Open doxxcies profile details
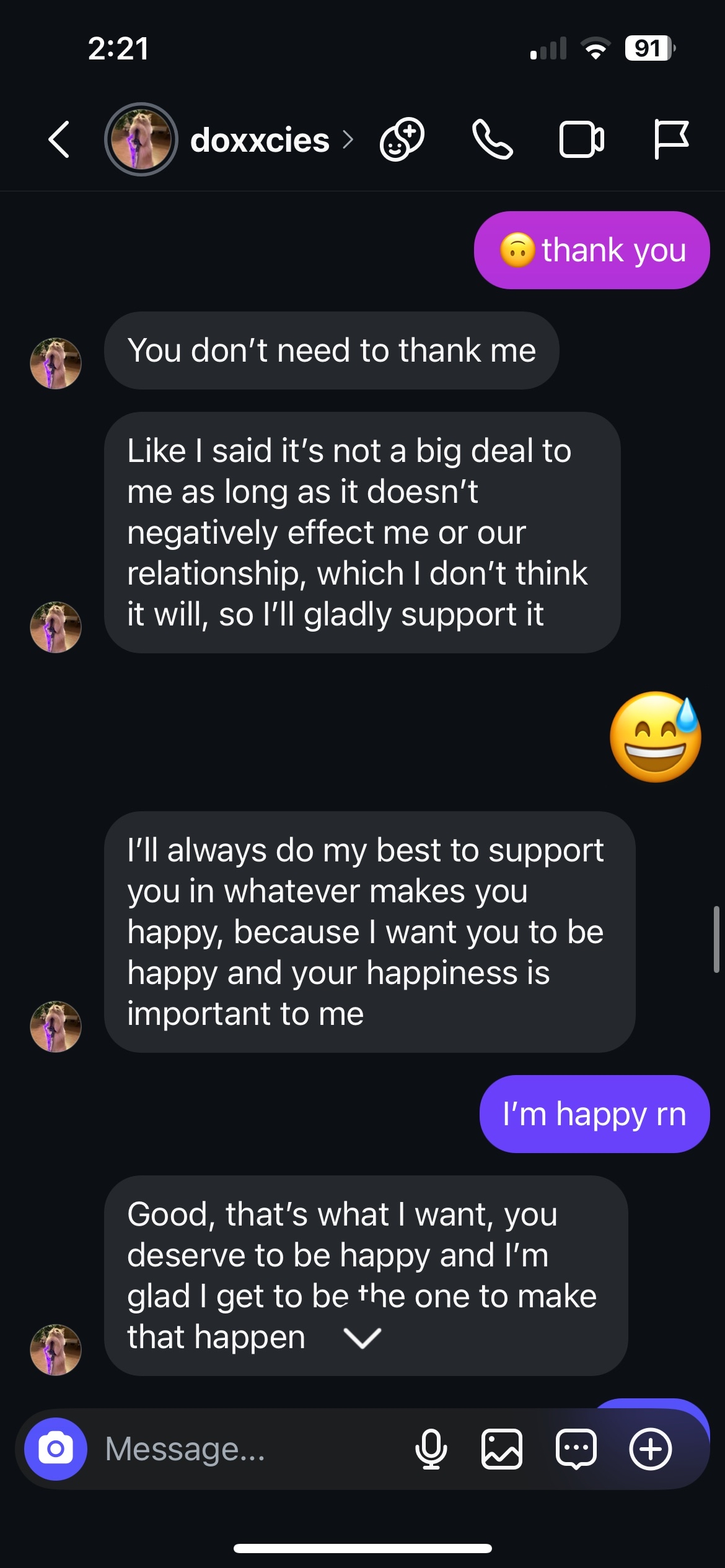This screenshot has width=725, height=1568. 260,141
